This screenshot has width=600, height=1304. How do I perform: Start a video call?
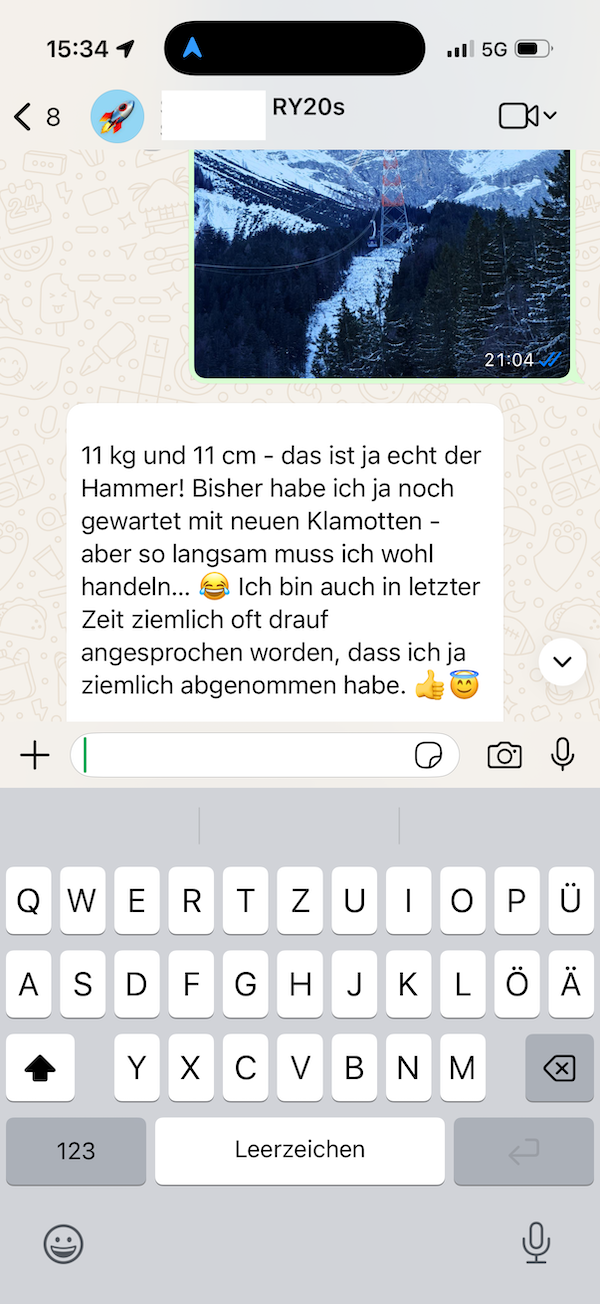pyautogui.click(x=527, y=116)
